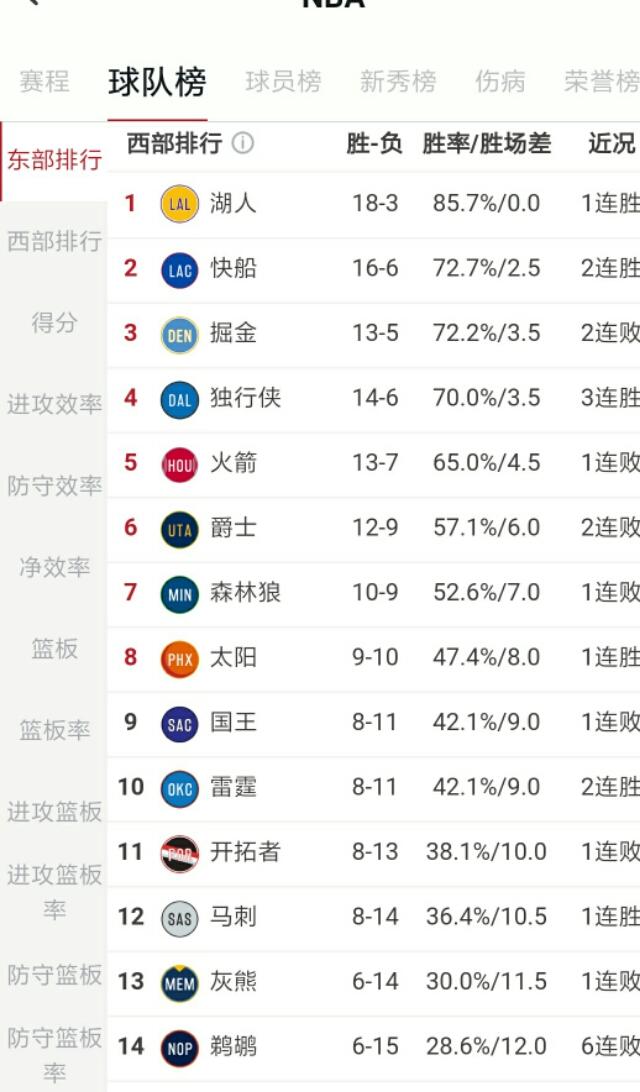Open the 湖人 team row
The height and width of the screenshot is (1092, 640).
coord(374,203)
